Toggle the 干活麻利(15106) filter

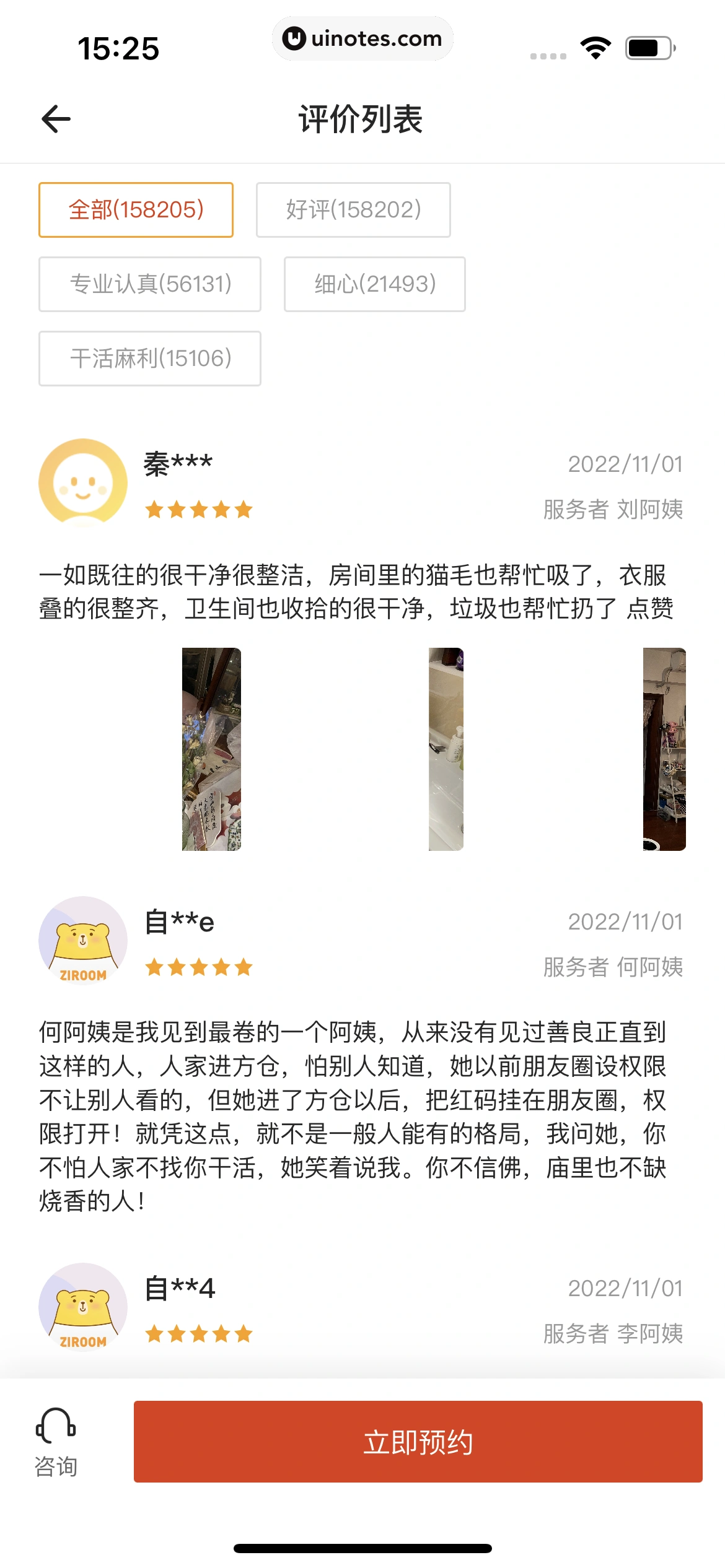[149, 359]
